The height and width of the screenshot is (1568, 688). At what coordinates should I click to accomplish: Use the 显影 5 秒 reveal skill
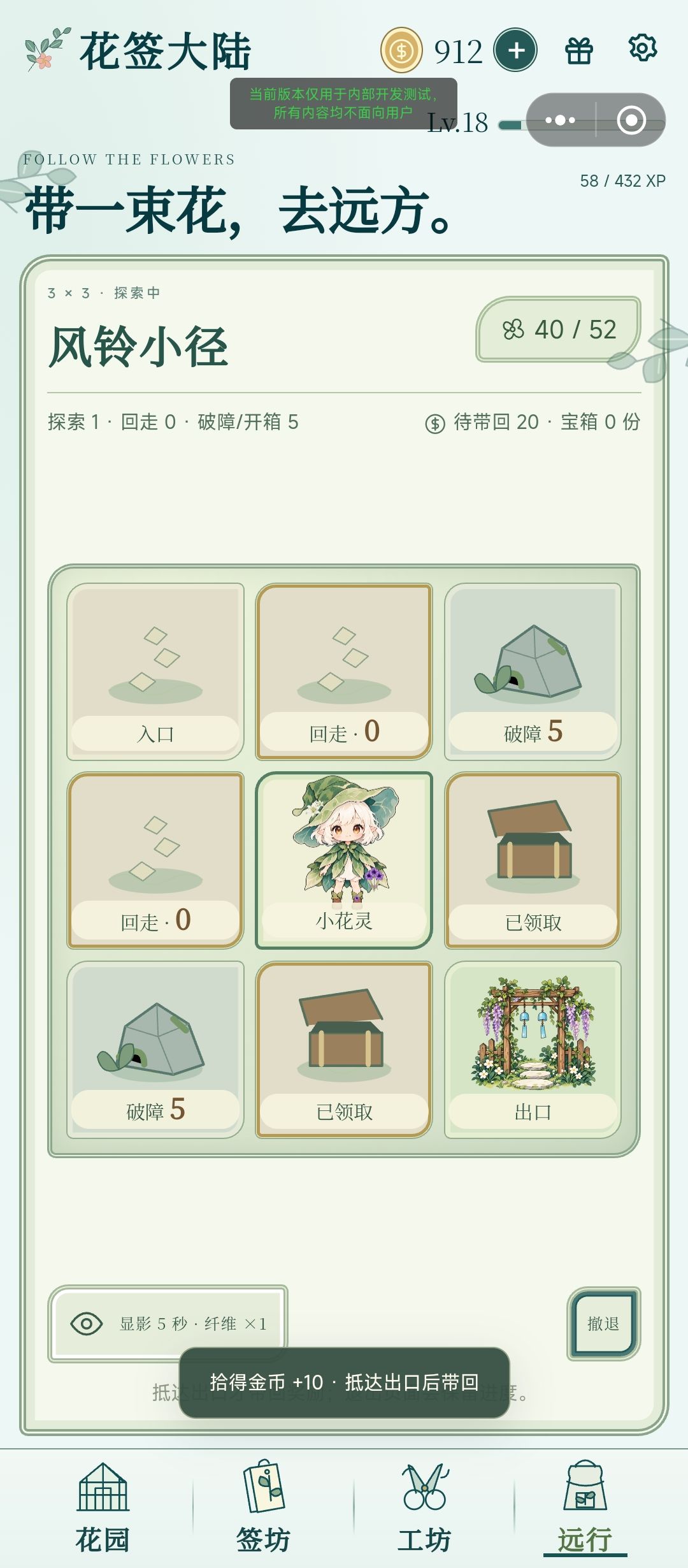[168, 1323]
